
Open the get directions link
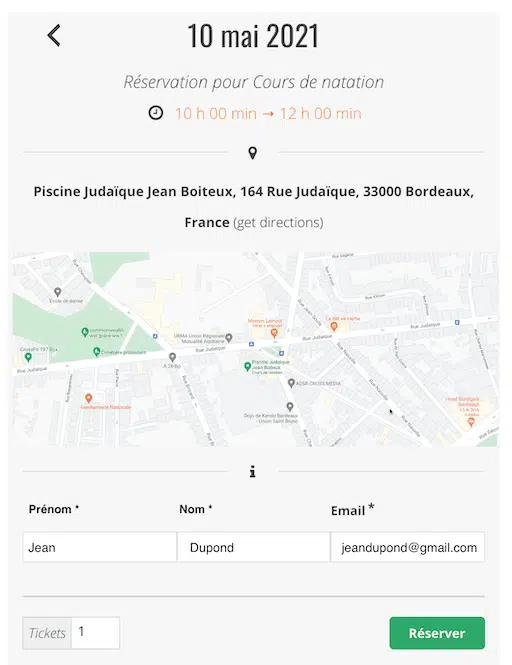(278, 223)
